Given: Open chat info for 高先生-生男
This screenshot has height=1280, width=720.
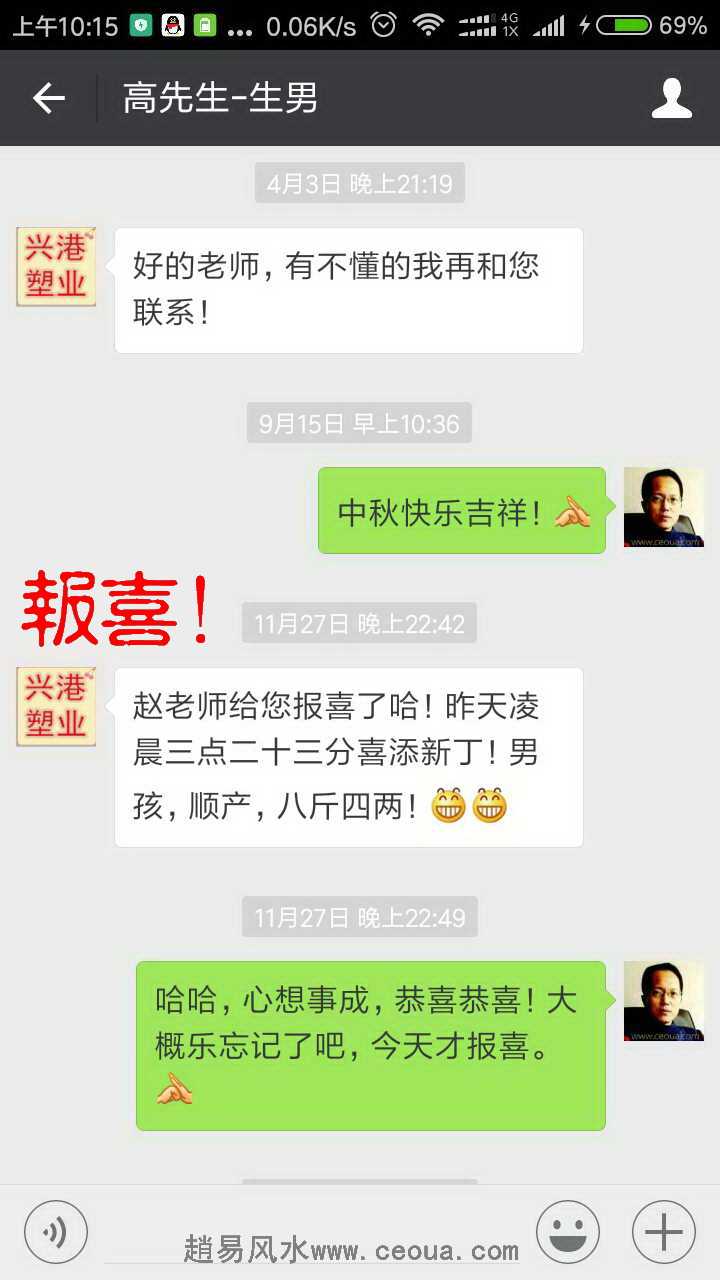Looking at the screenshot, I should point(671,98).
